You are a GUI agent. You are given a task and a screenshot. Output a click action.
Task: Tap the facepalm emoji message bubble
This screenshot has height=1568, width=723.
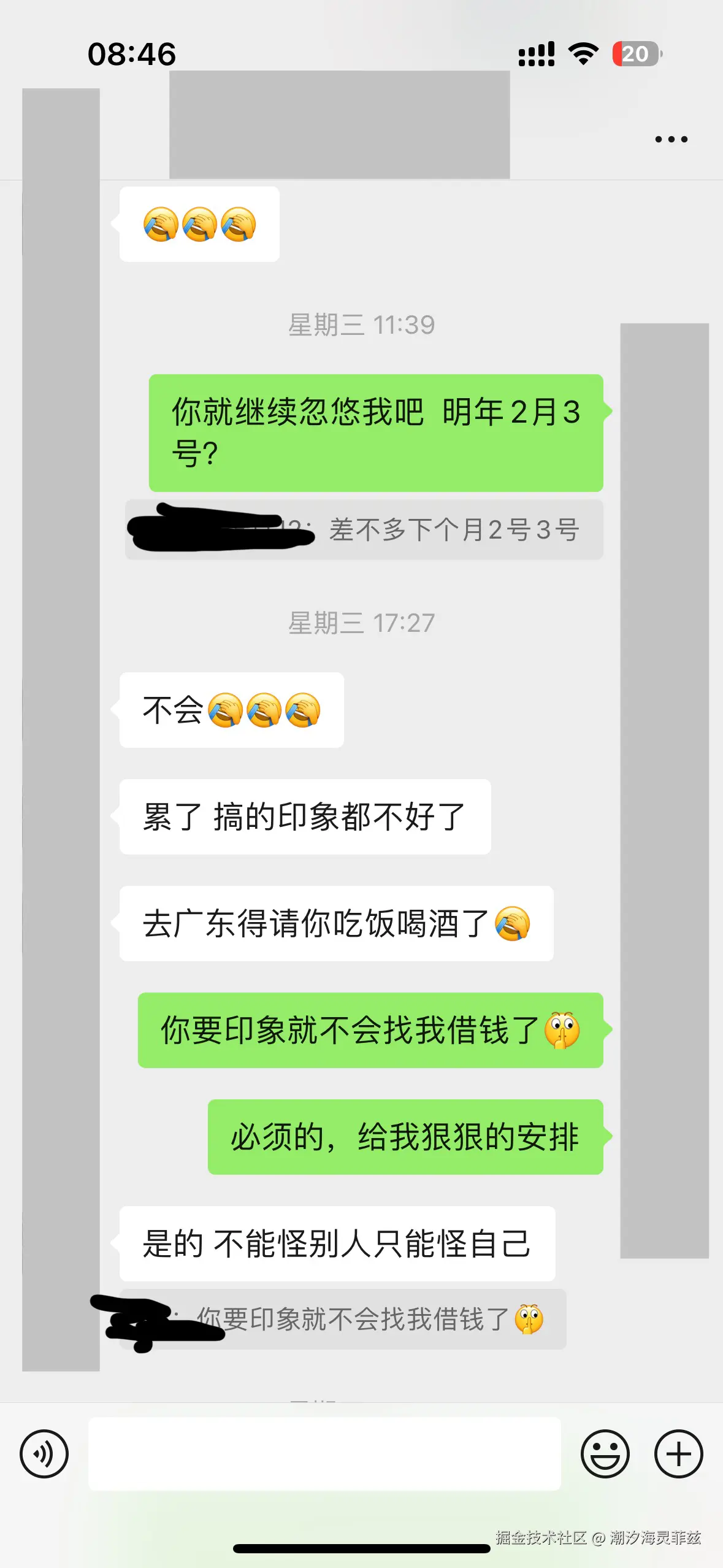200,225
